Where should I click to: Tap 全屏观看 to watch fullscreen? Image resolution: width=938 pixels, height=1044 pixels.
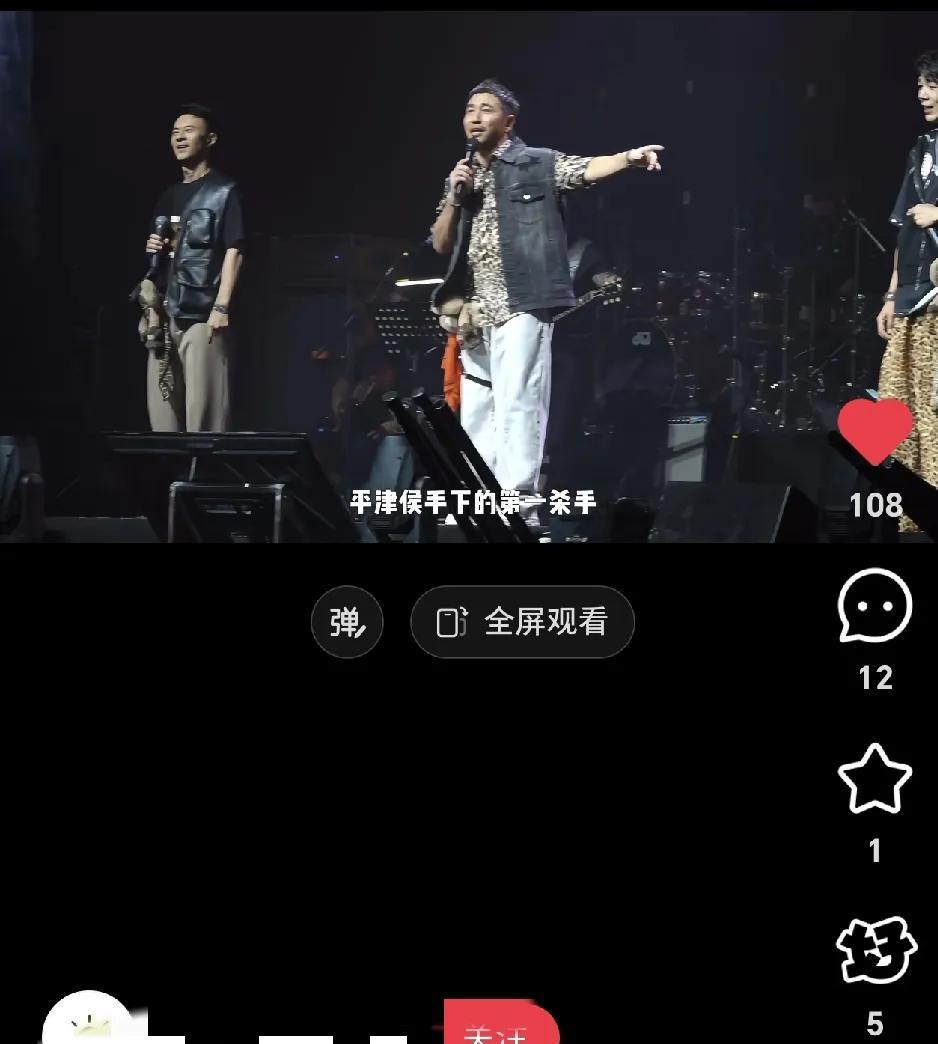point(523,622)
